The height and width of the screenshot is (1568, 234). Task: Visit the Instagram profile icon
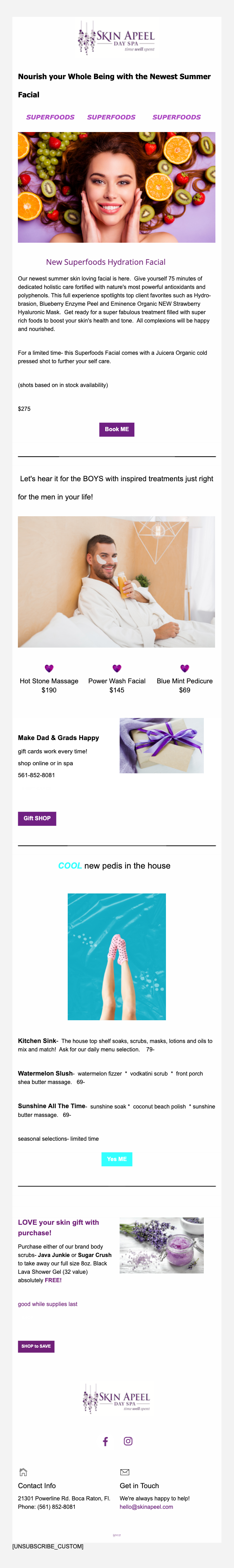click(128, 1441)
